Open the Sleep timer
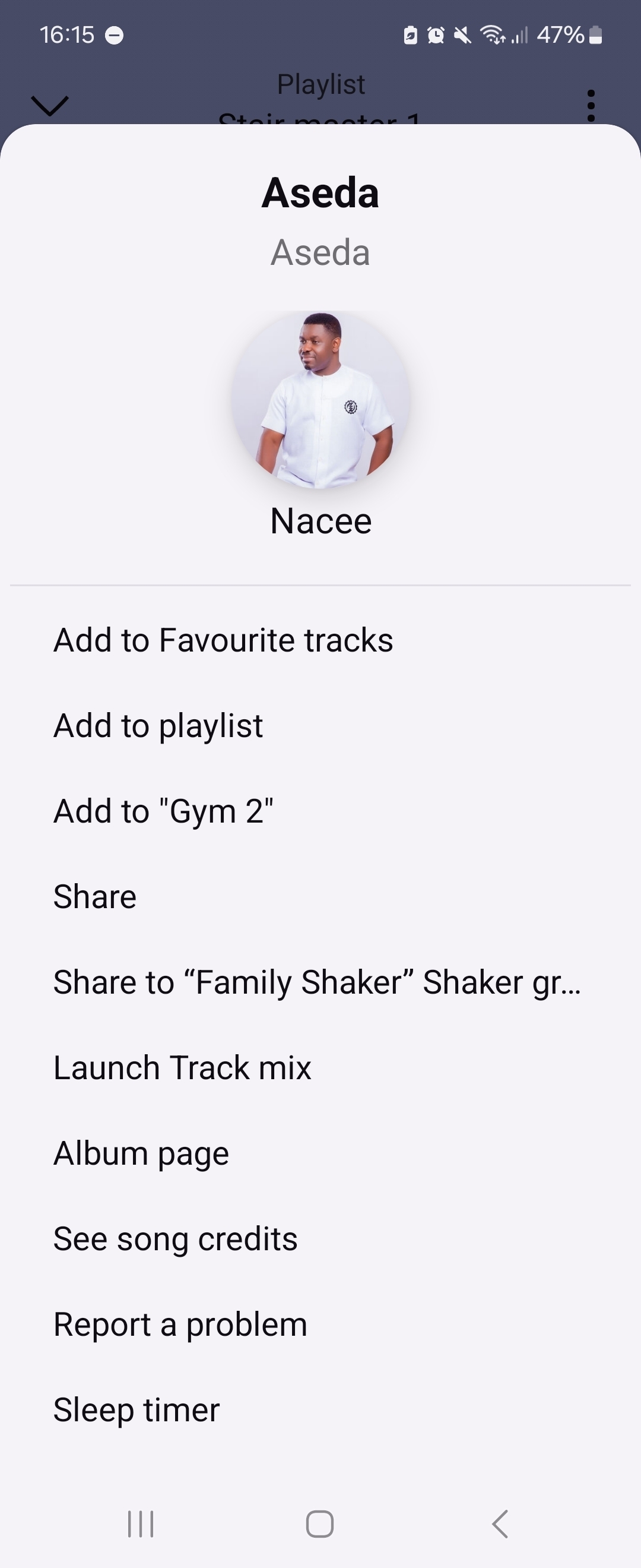The height and width of the screenshot is (1568, 641). tap(137, 1410)
